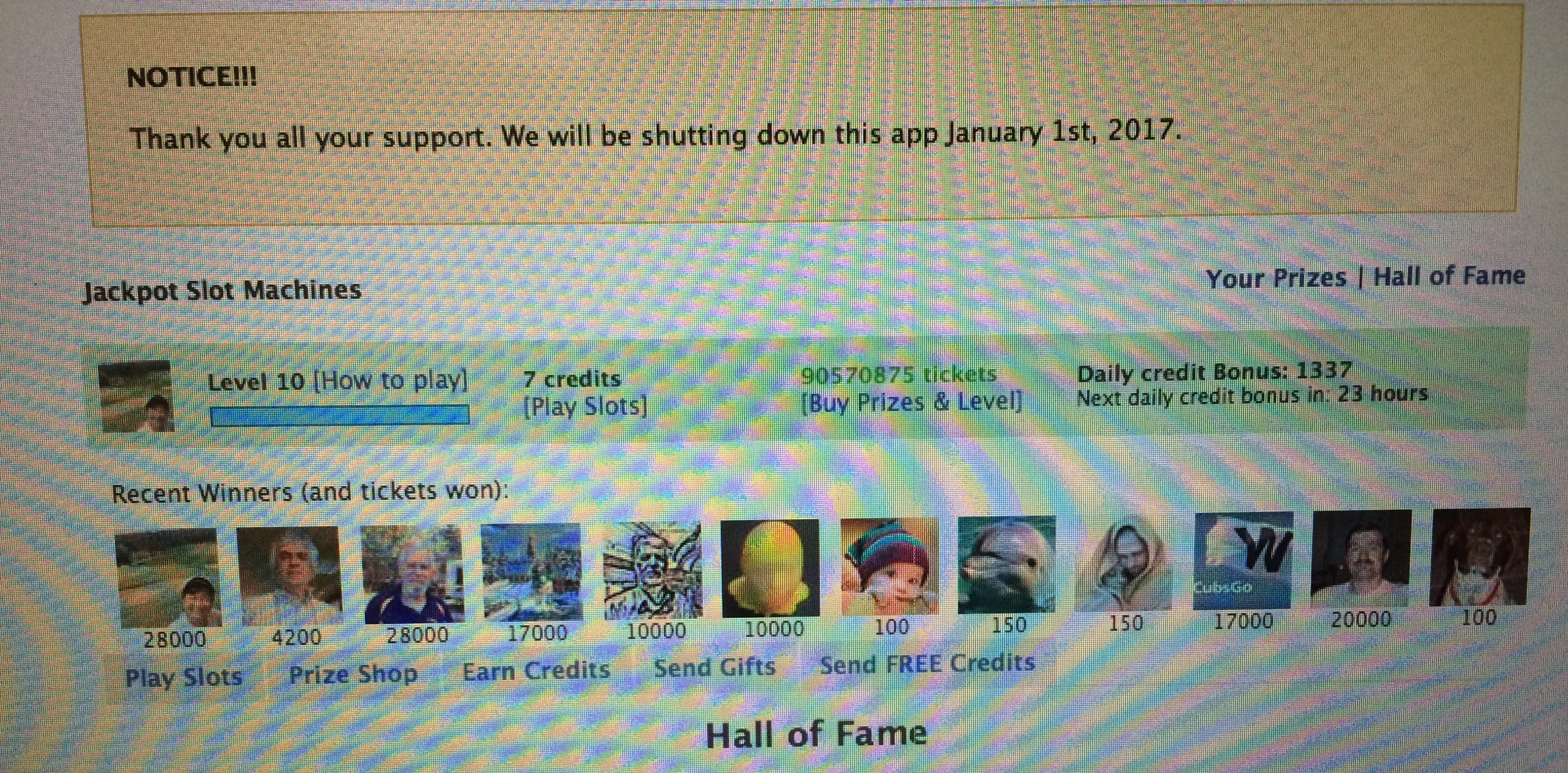Tap Play Slots under 7 credits
Screen dimensions: 1568x773
pyautogui.click(x=584, y=406)
